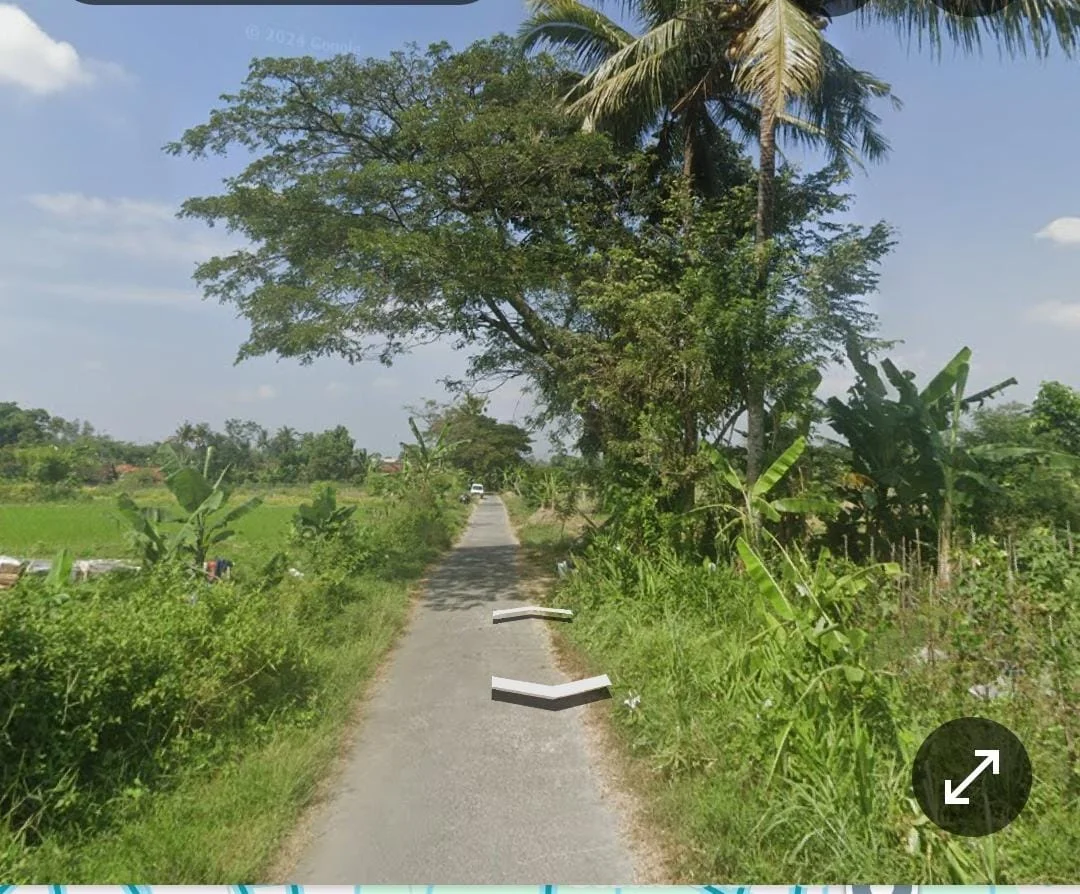Move forward along the road with the upper arrow
This screenshot has height=894, width=1080.
(532, 614)
